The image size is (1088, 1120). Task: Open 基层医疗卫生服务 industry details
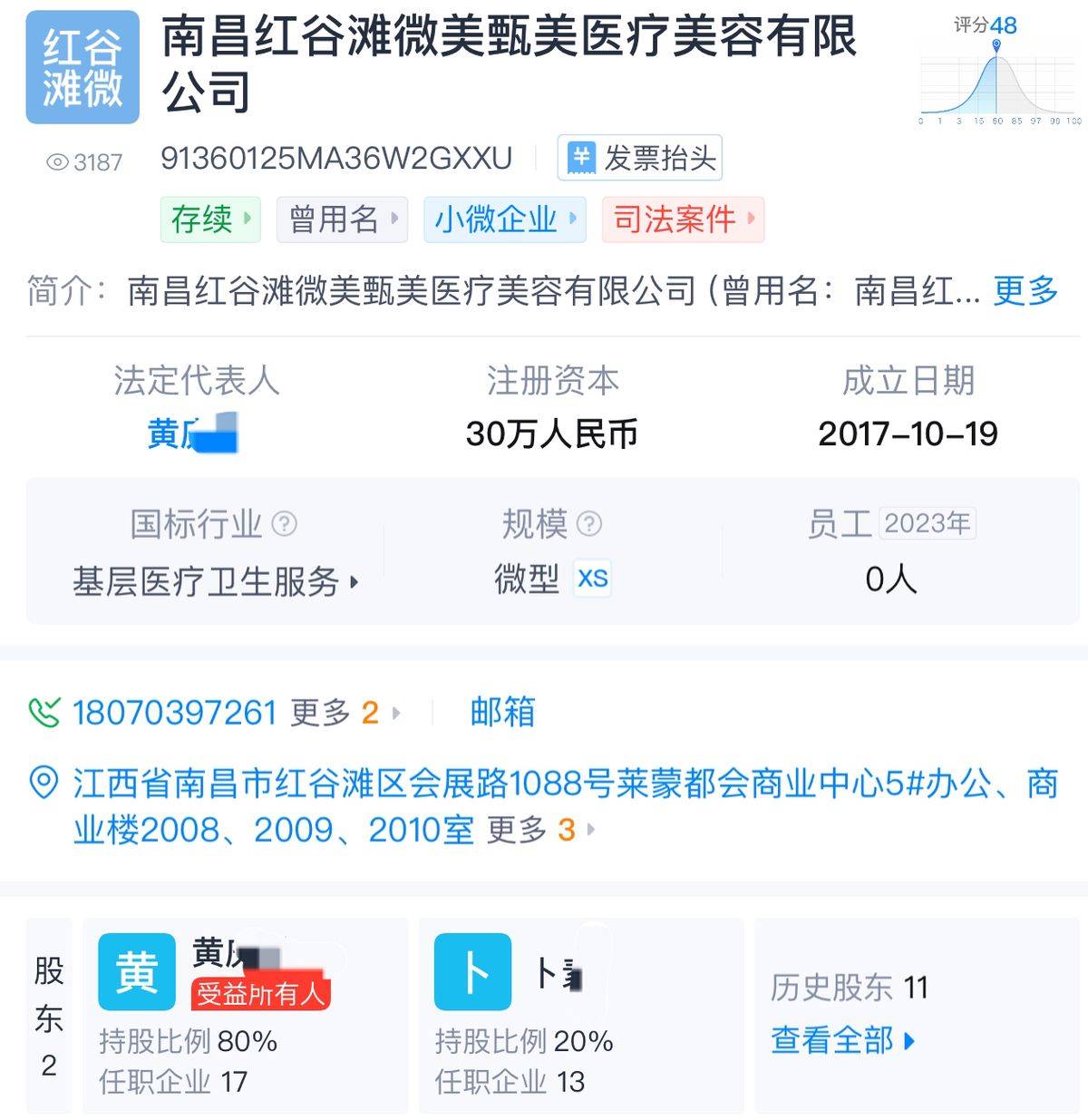[215, 581]
